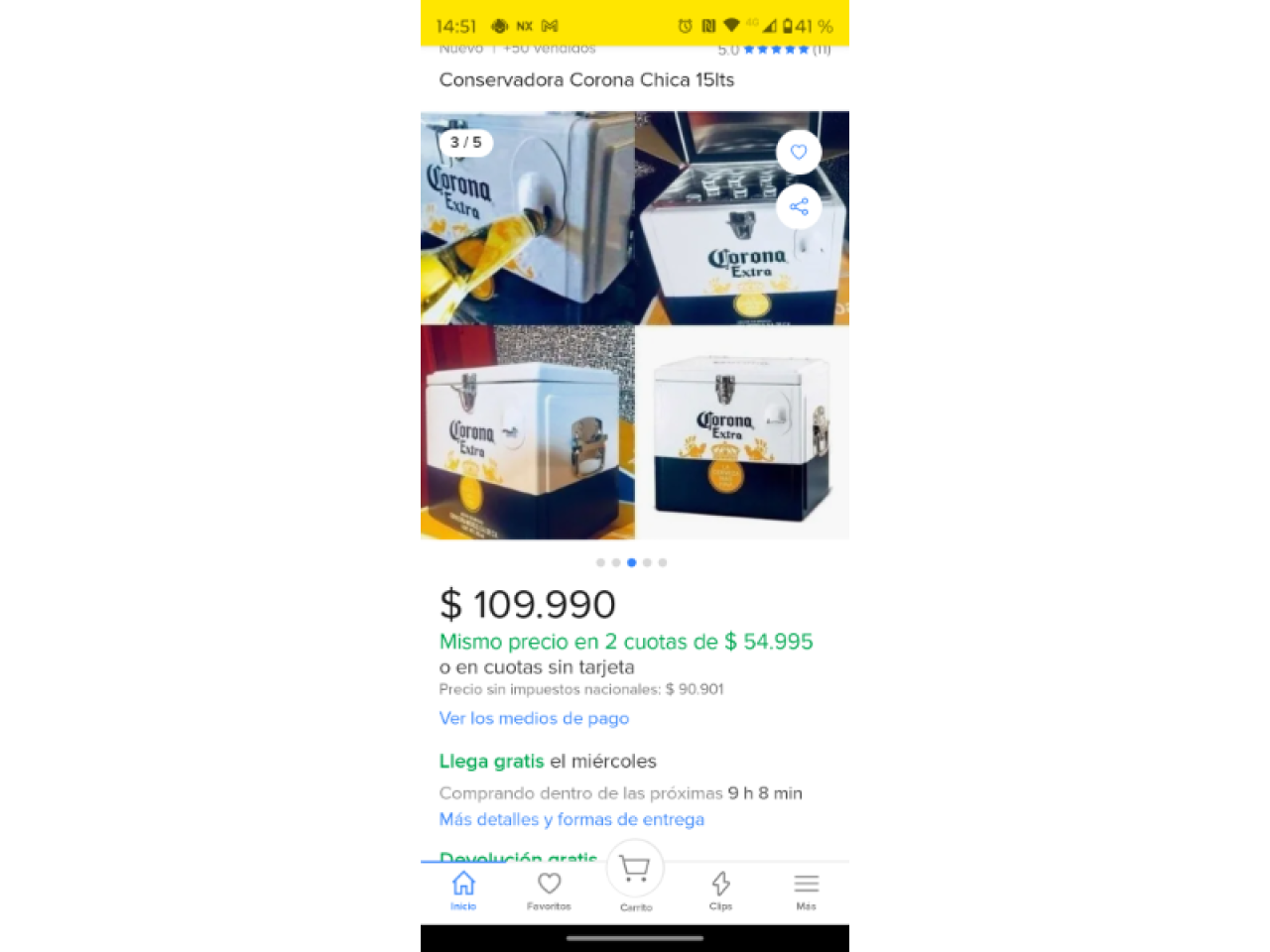Add product to favorites with heart icon

799,152
